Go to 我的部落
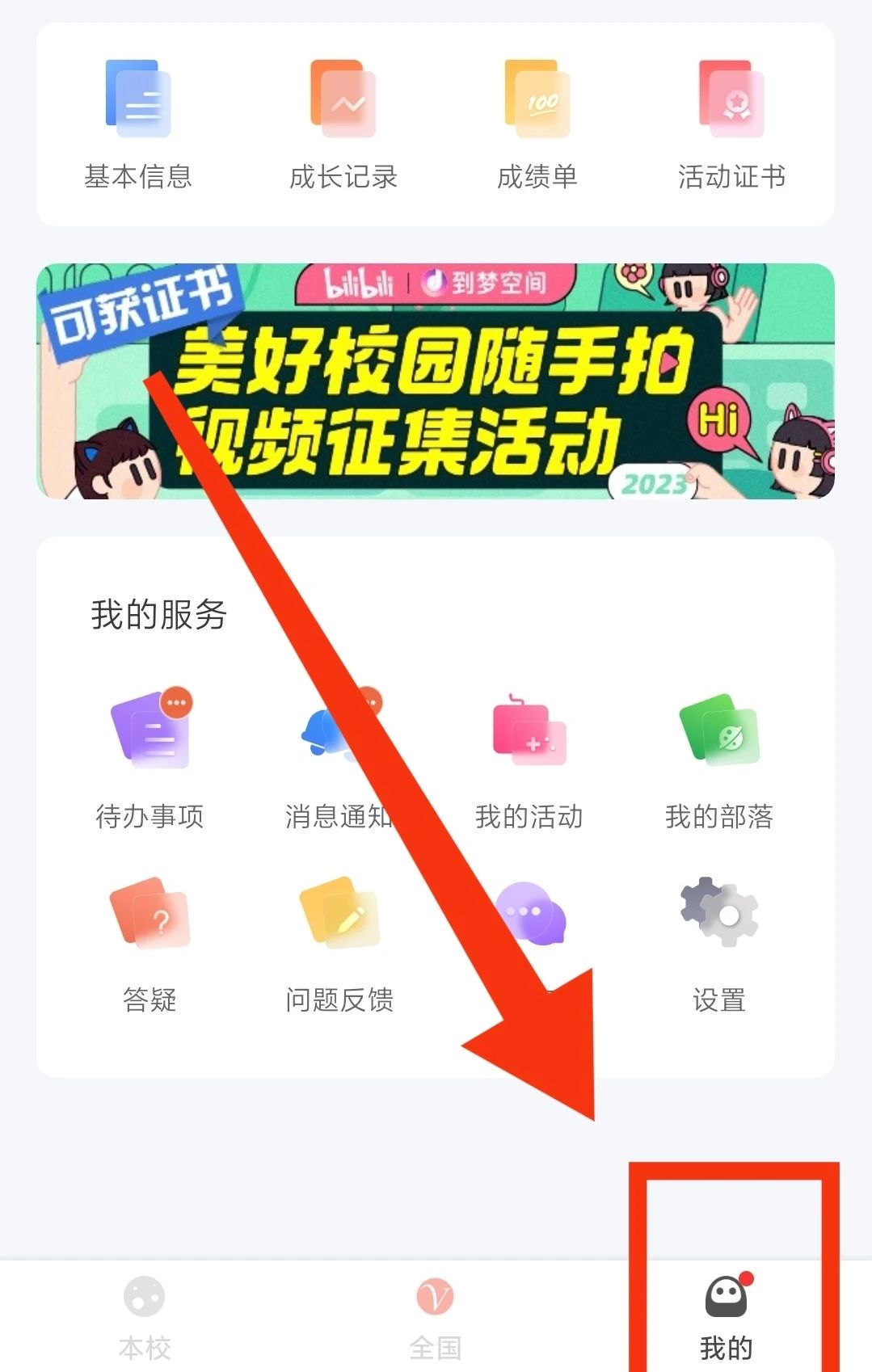 pos(719,760)
